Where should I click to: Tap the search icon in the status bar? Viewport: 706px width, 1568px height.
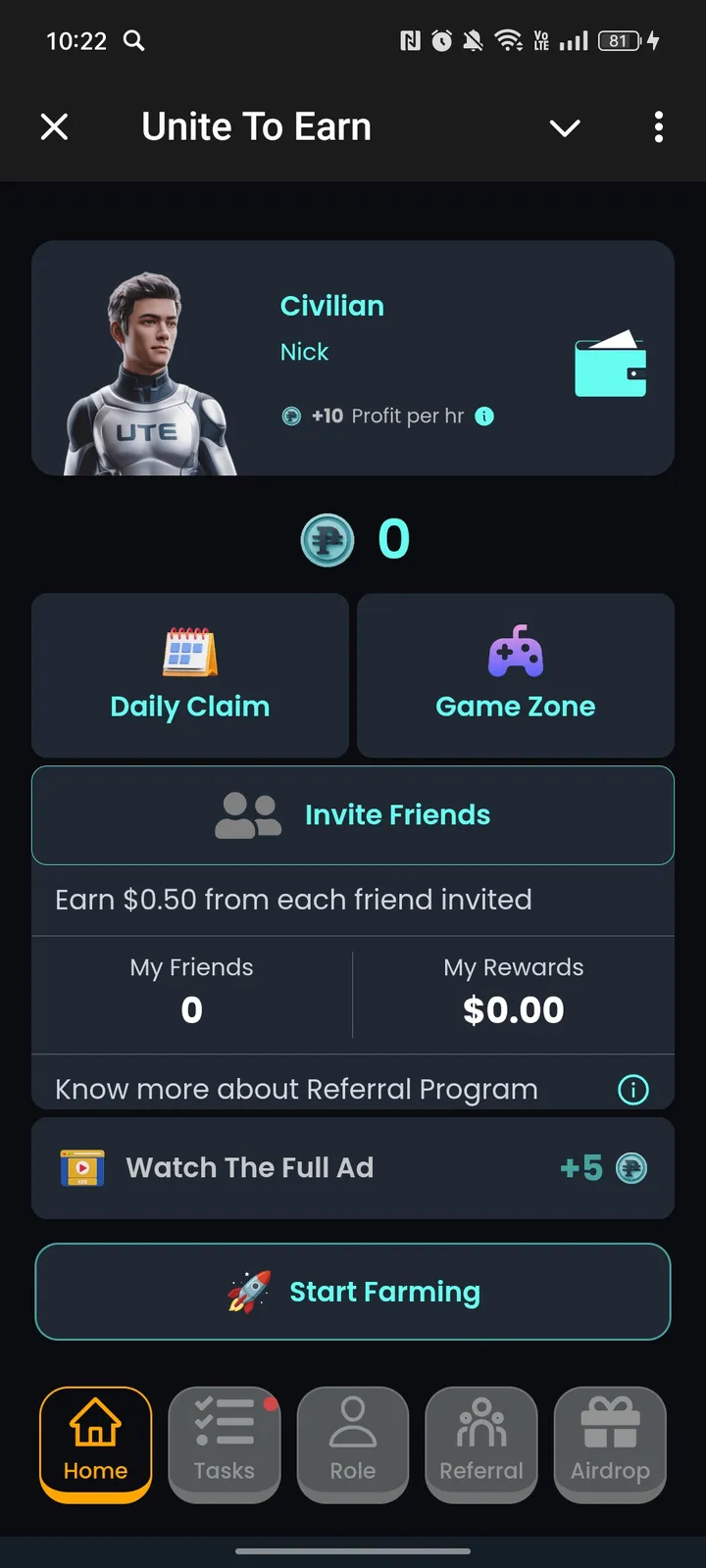pos(134,41)
